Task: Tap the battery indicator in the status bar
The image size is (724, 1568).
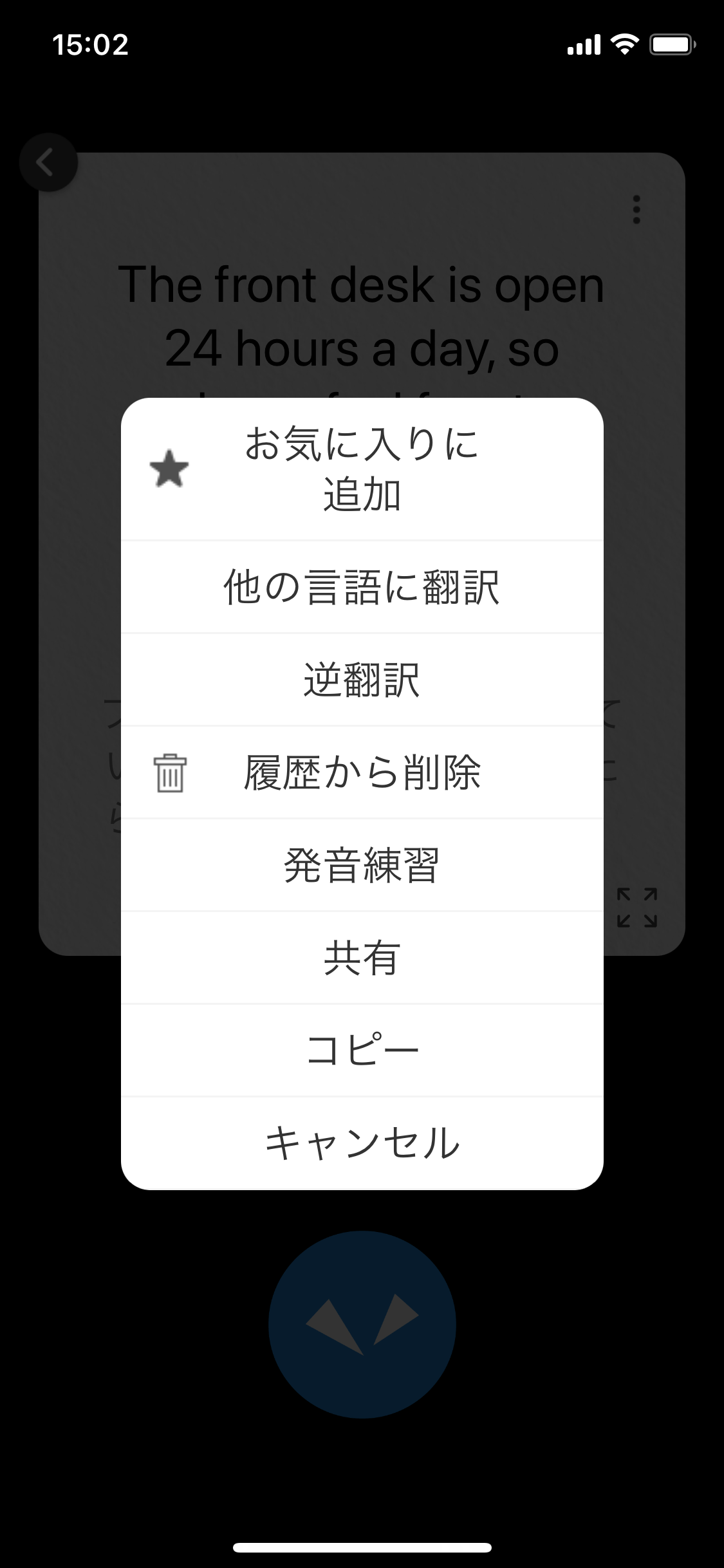Action: (x=669, y=44)
